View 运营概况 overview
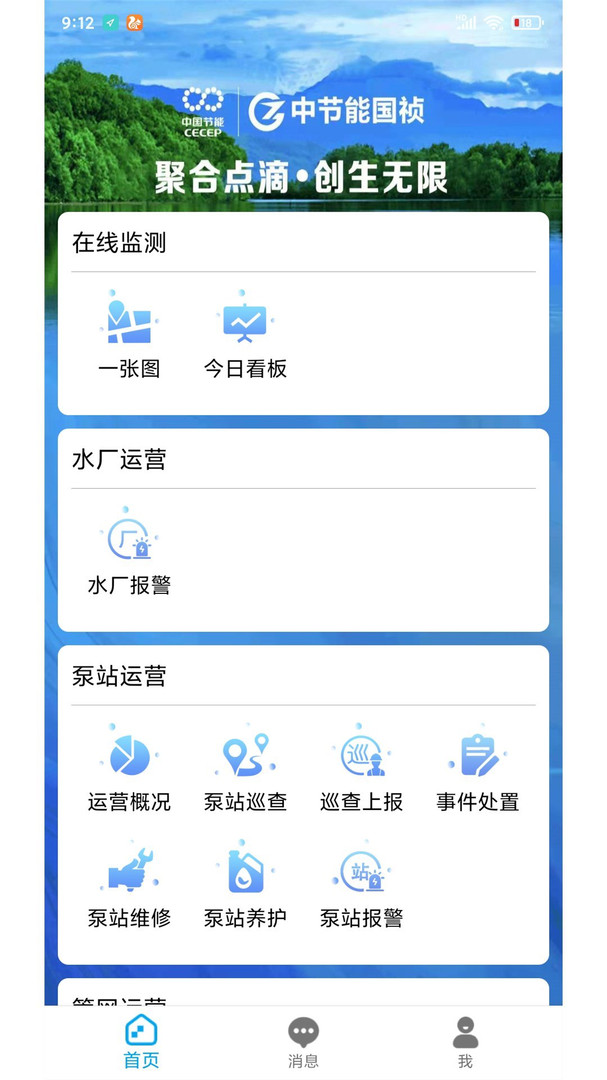 pyautogui.click(x=129, y=769)
